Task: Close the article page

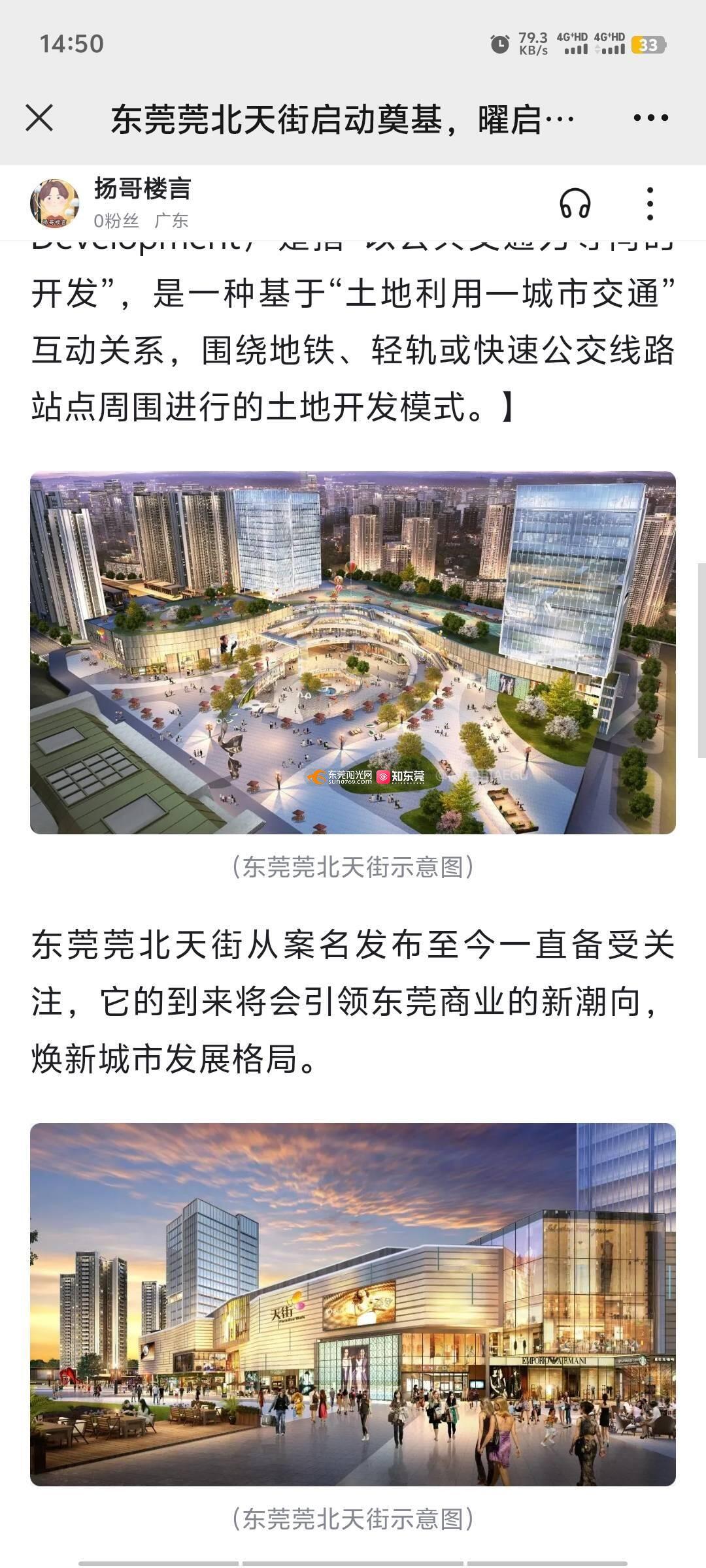Action: 39,118
